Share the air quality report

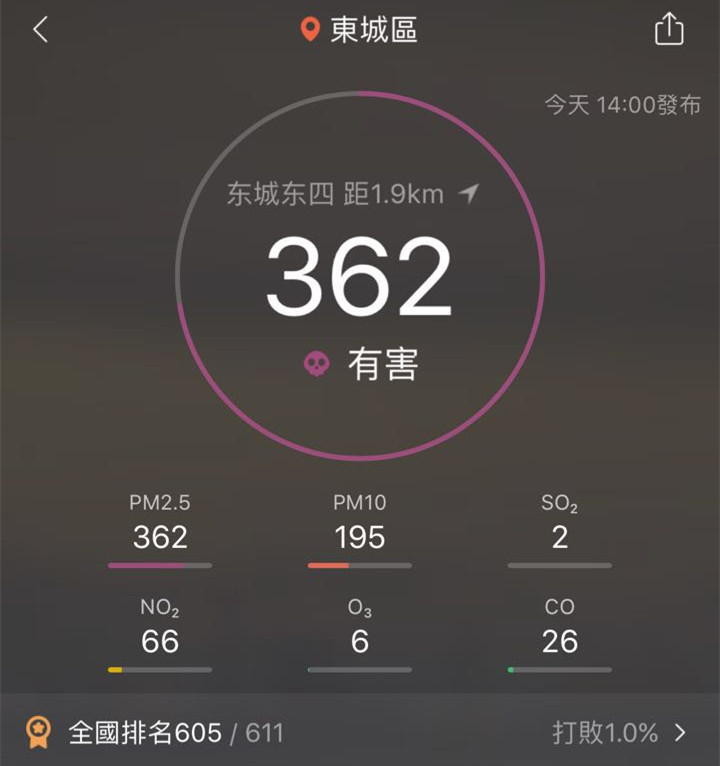(x=669, y=30)
